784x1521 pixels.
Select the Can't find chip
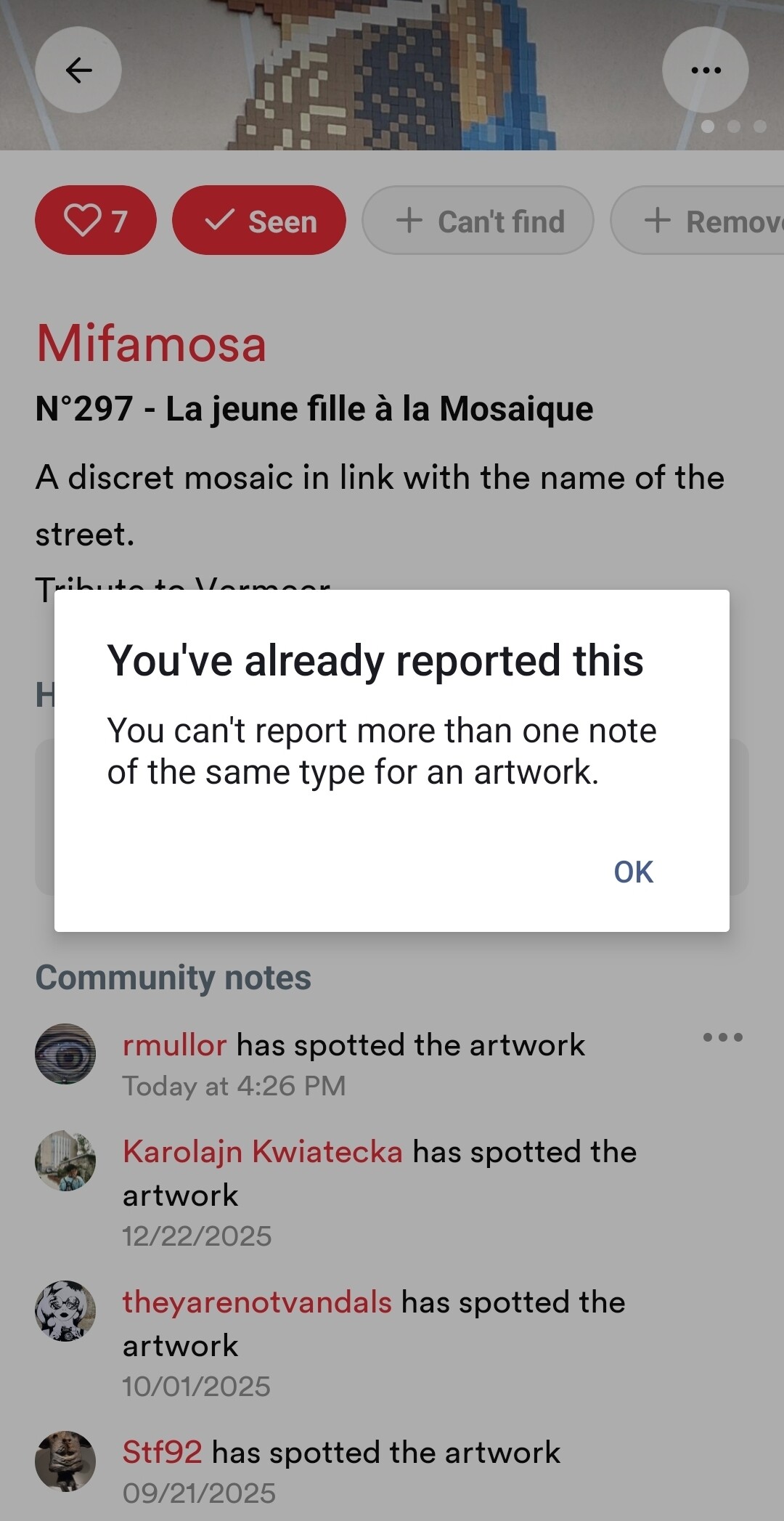point(478,221)
